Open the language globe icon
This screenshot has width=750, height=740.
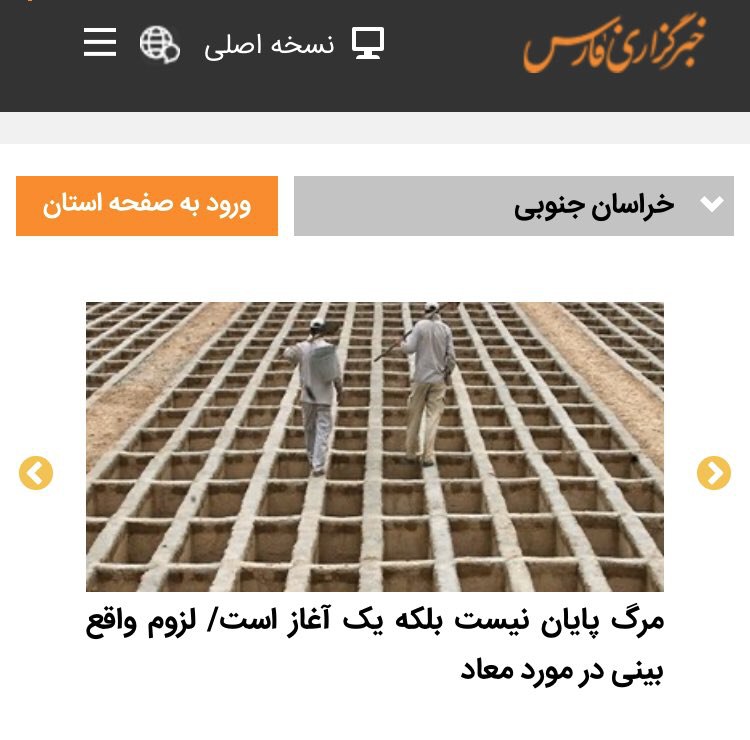pos(159,44)
